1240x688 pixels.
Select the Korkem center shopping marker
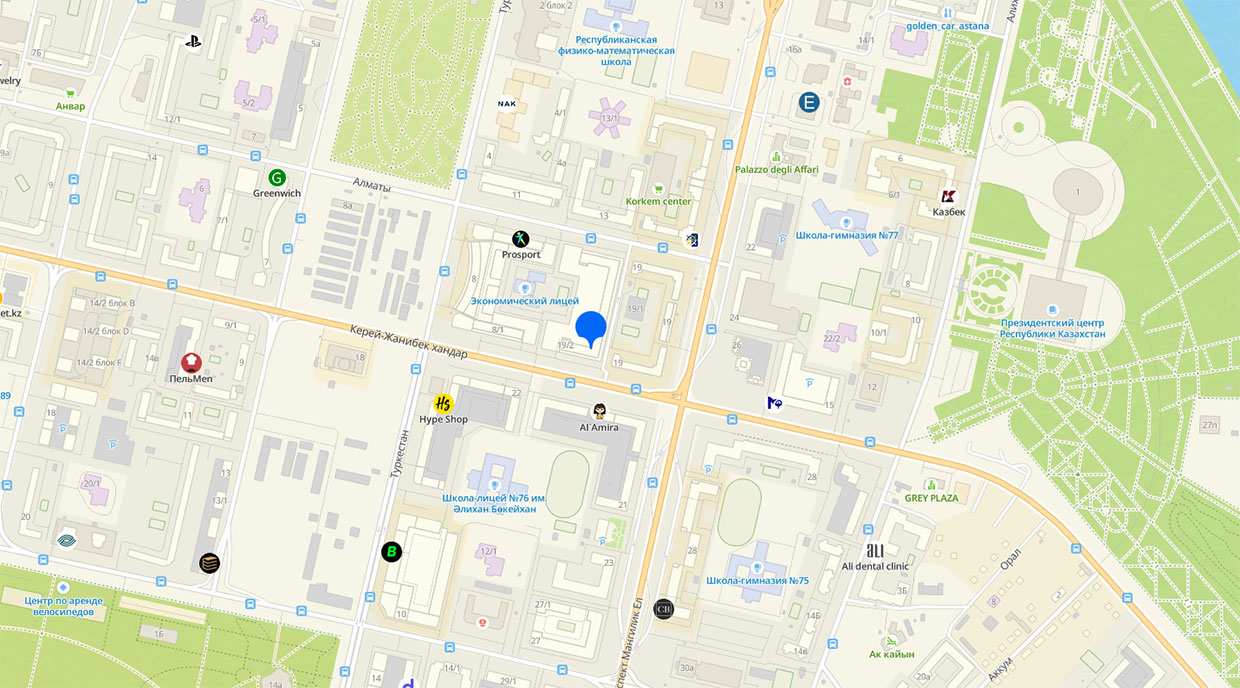coord(658,189)
